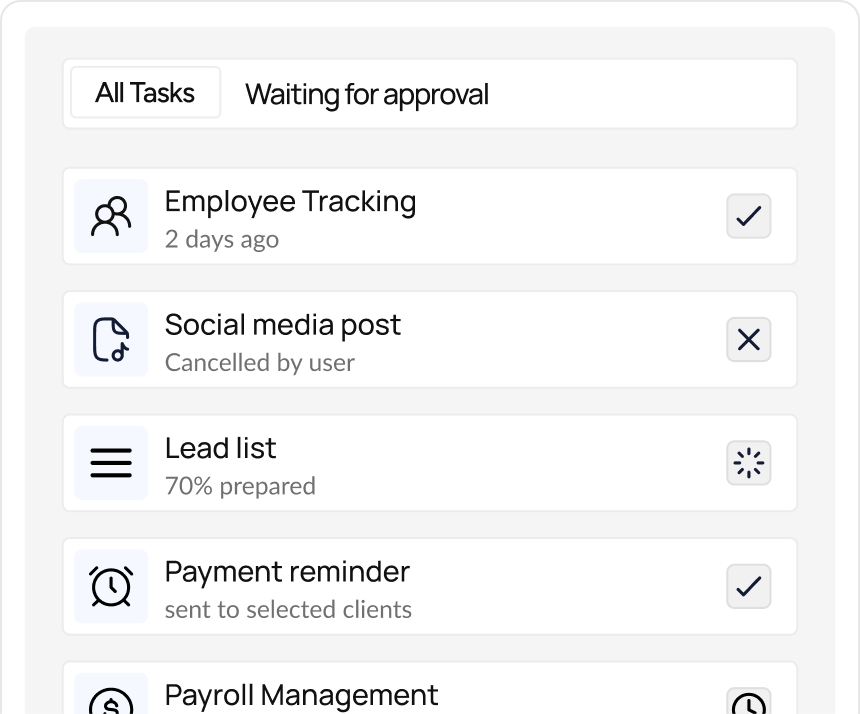Open the Payroll Management task
This screenshot has height=714, width=860.
301,694
